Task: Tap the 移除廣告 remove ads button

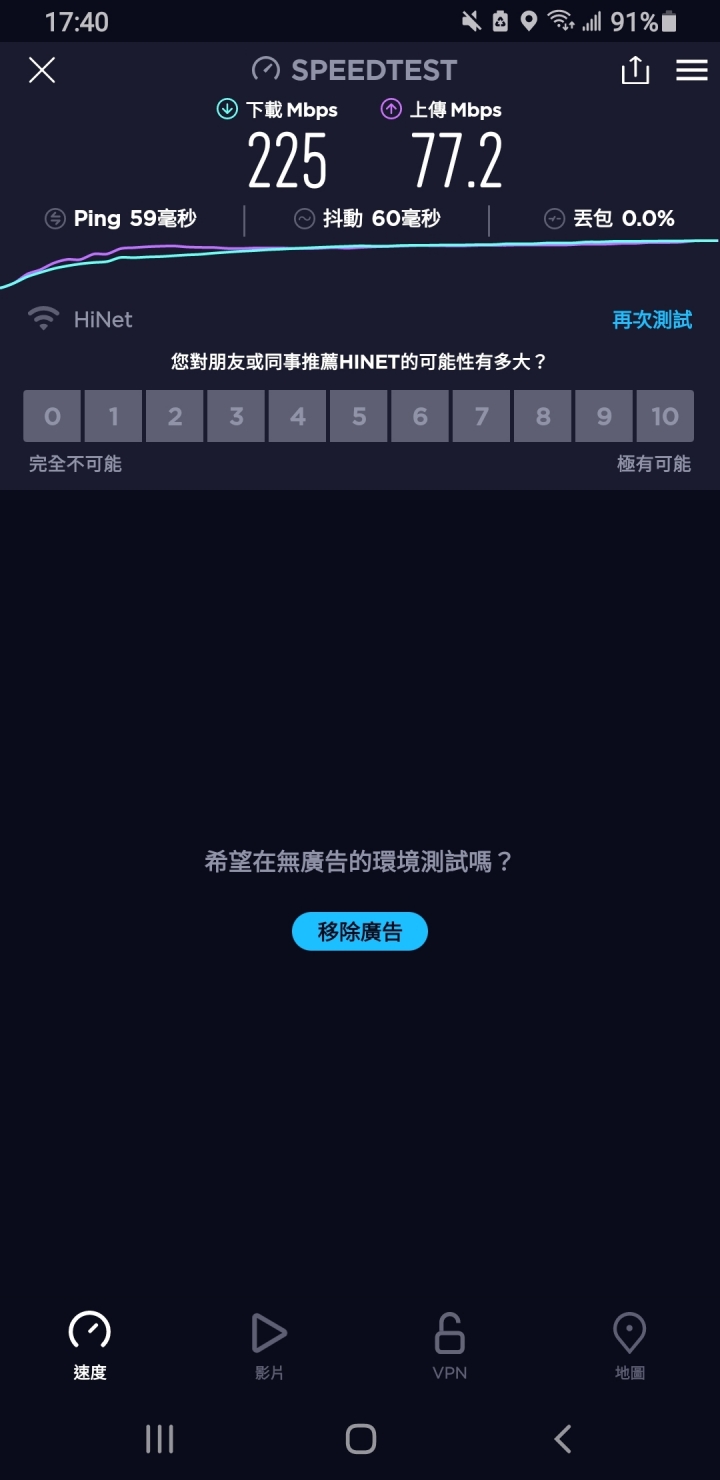Action: click(360, 931)
